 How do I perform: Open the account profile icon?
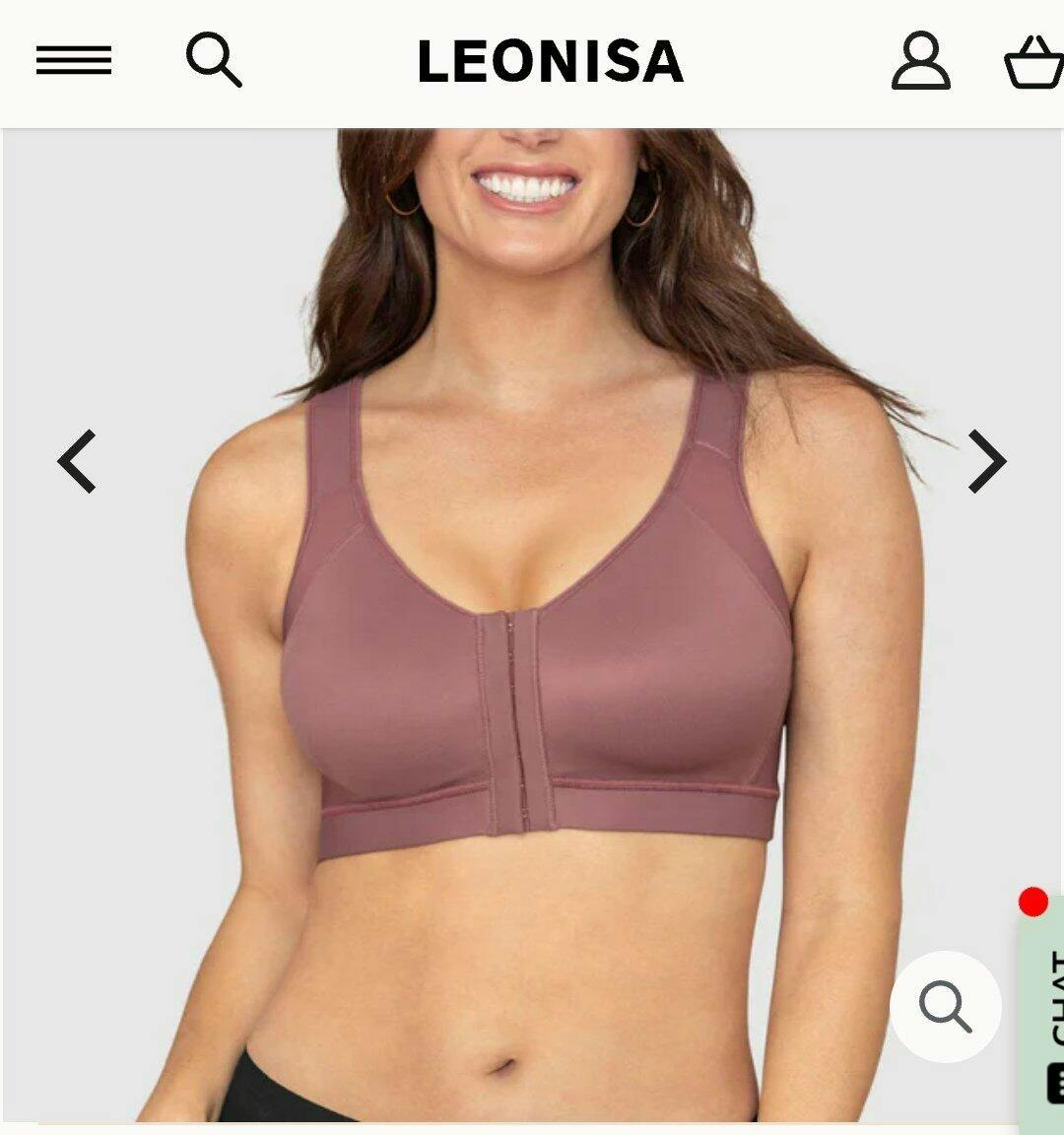pyautogui.click(x=920, y=61)
